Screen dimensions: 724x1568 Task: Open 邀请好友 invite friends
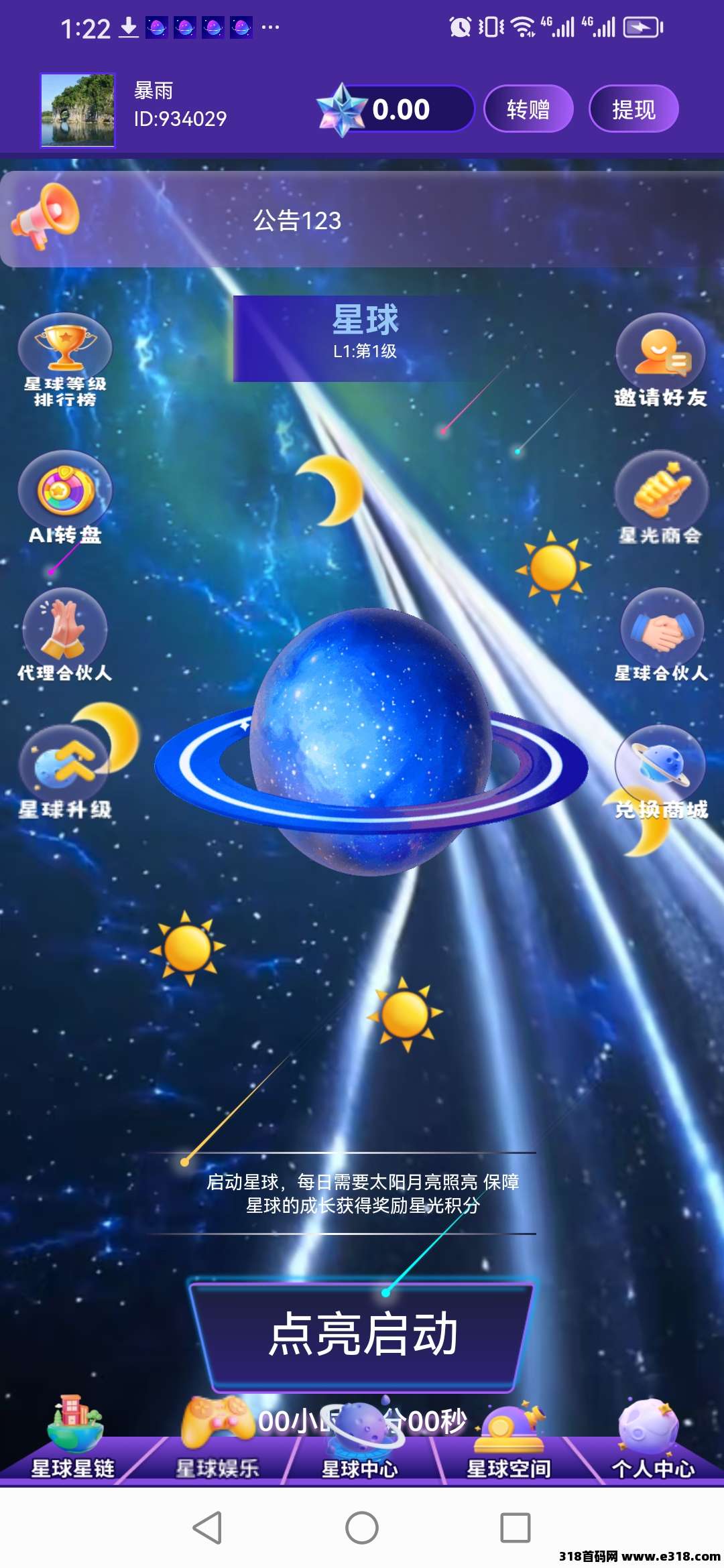[660, 360]
